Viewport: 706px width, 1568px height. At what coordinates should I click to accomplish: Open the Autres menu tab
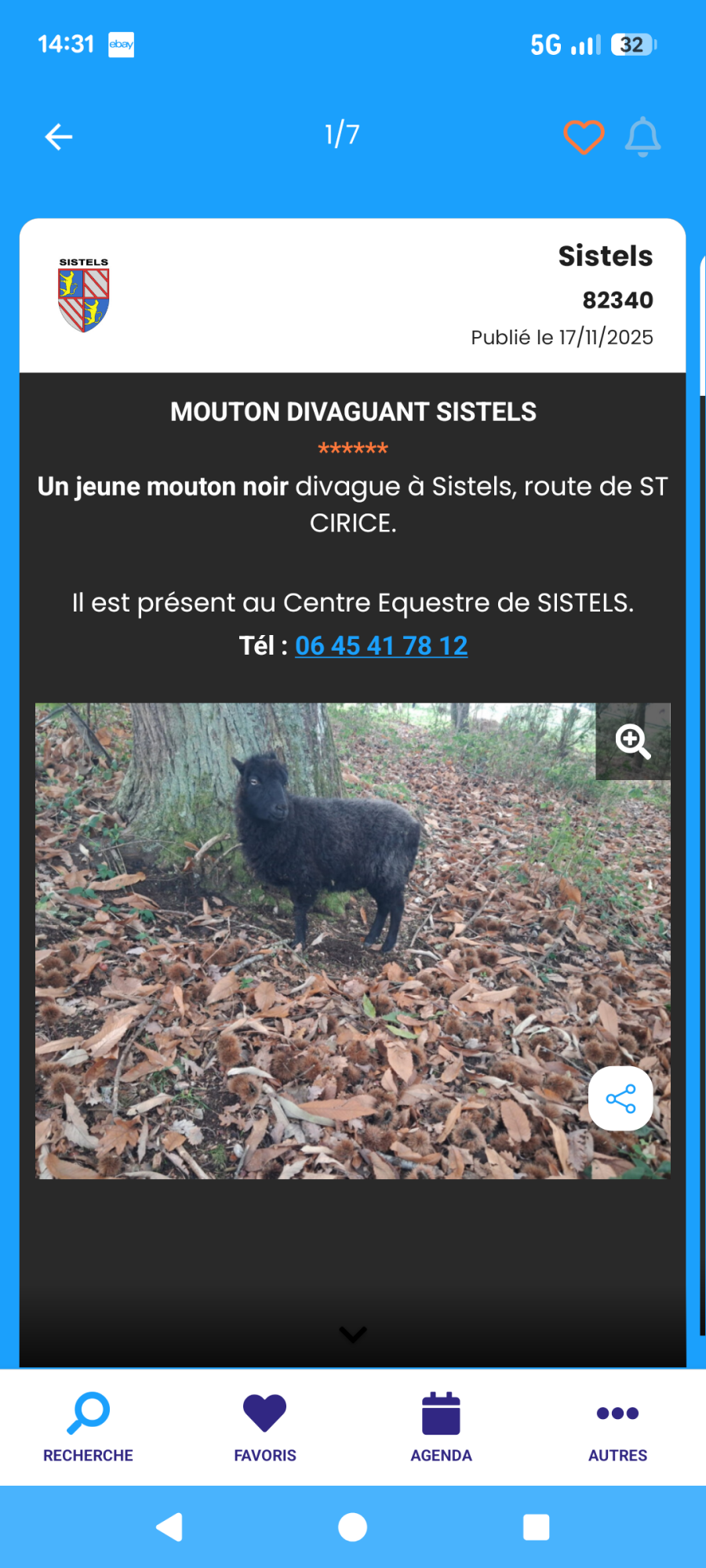pos(618,1428)
